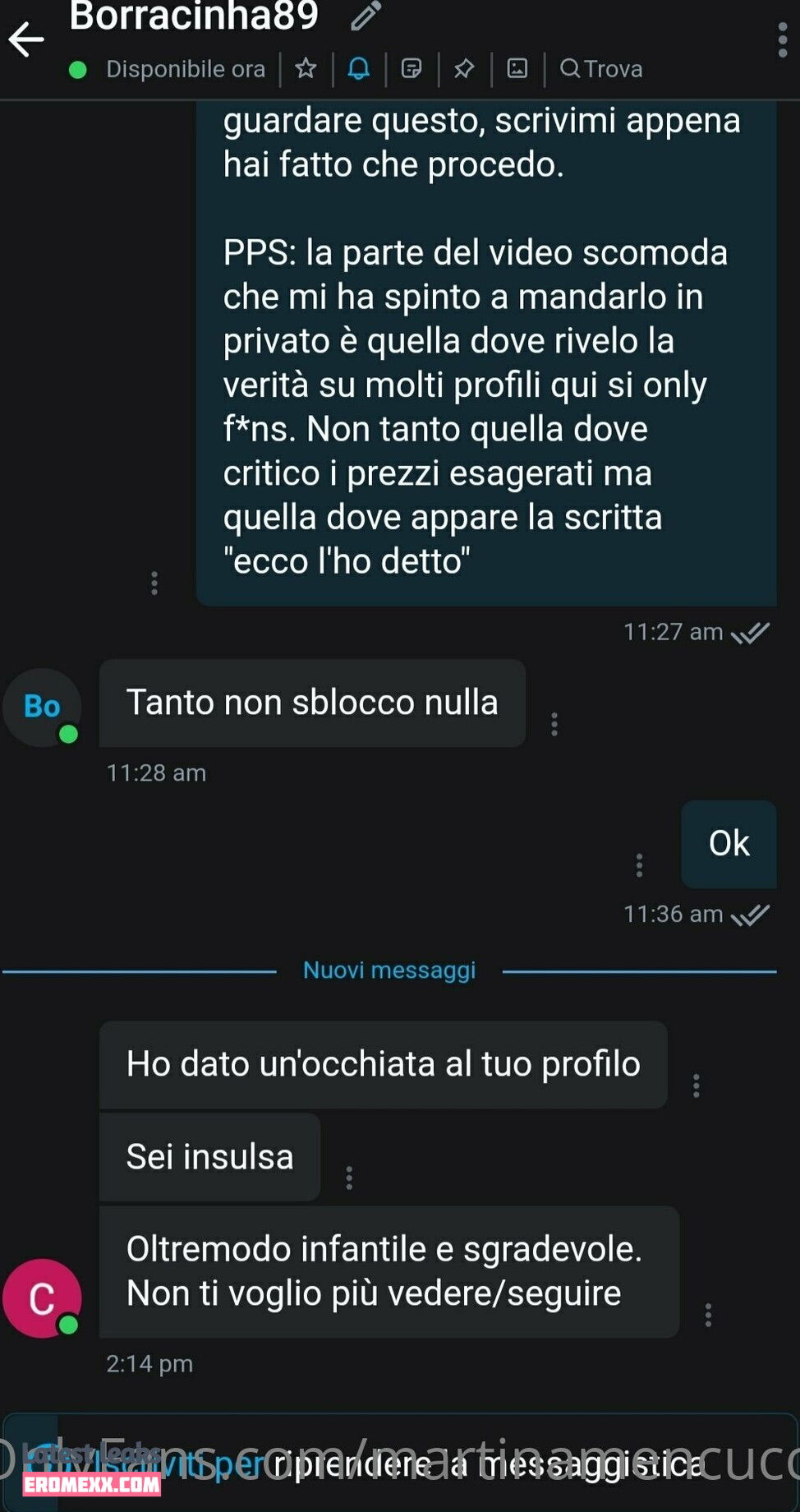This screenshot has width=800, height=1512.
Task: Open options for the long PPS message
Action: pos(154,583)
